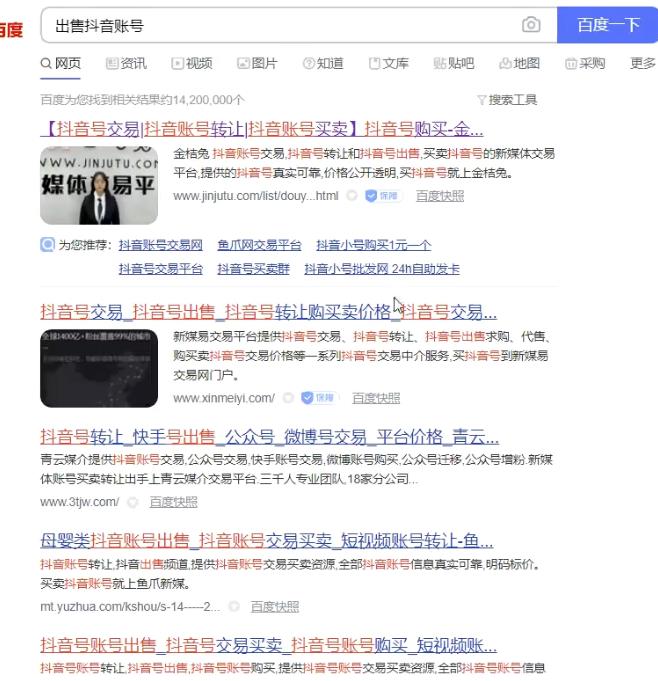Open the jinjutu result thumbnail image
The height and width of the screenshot is (681, 658).
pyautogui.click(x=99, y=184)
